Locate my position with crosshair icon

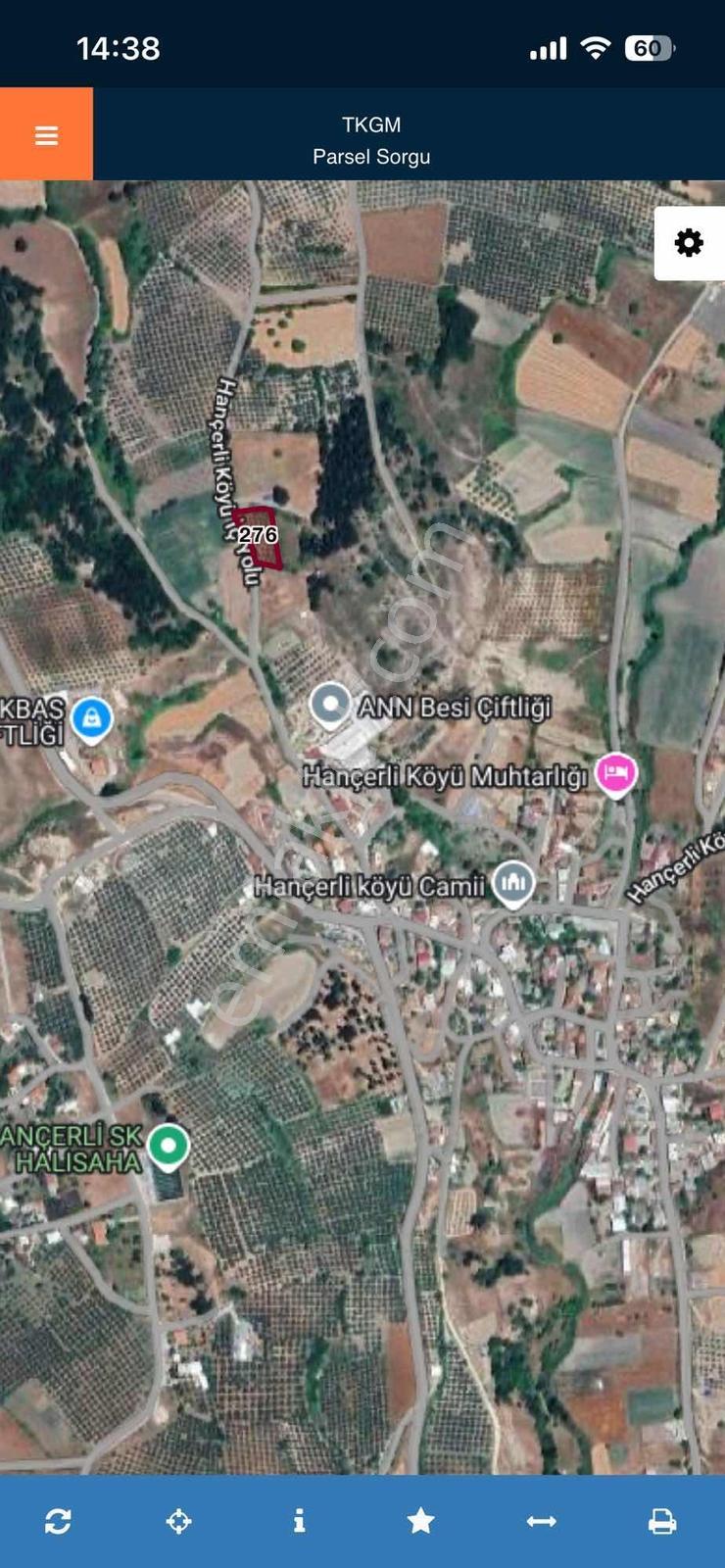point(178,1521)
